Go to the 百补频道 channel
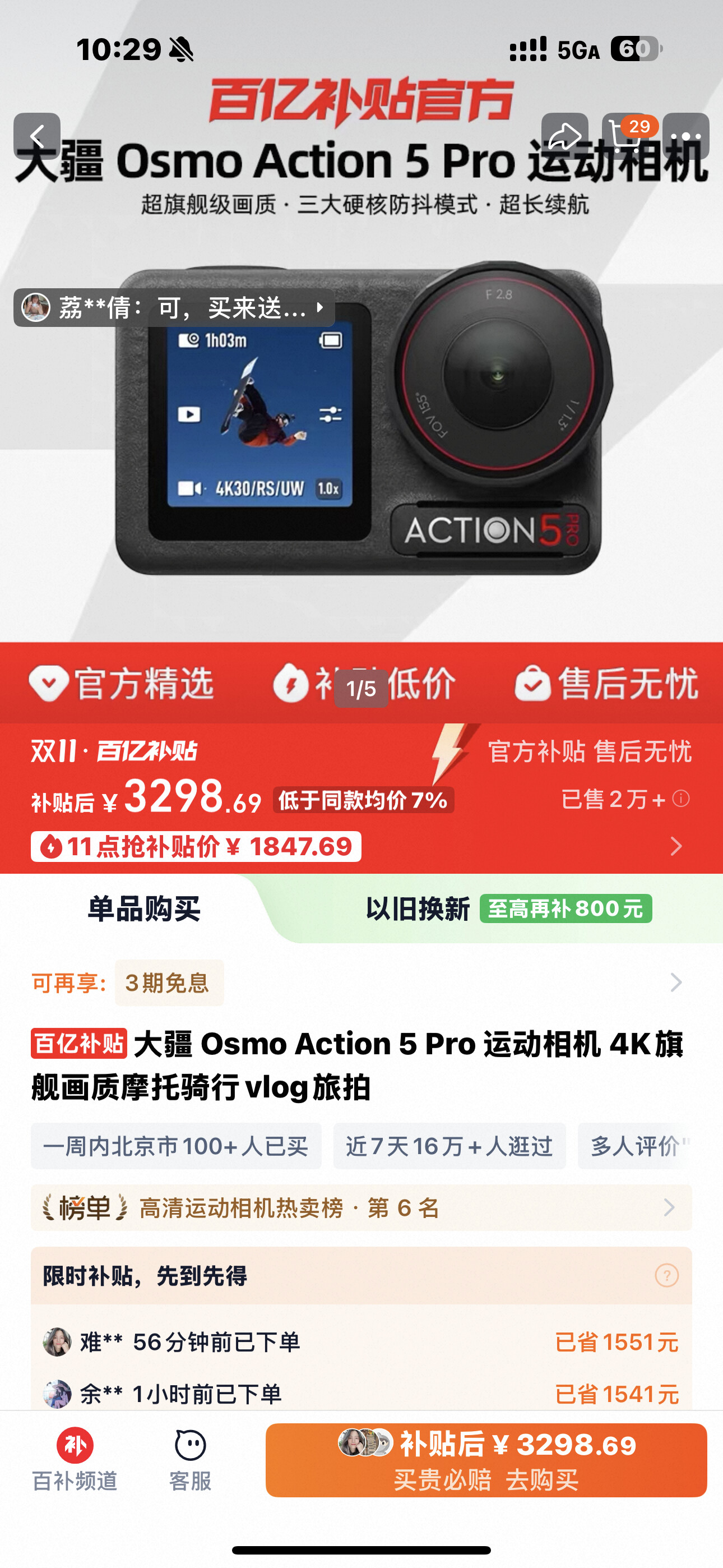Screen dimensions: 723x1568 click(x=75, y=1460)
